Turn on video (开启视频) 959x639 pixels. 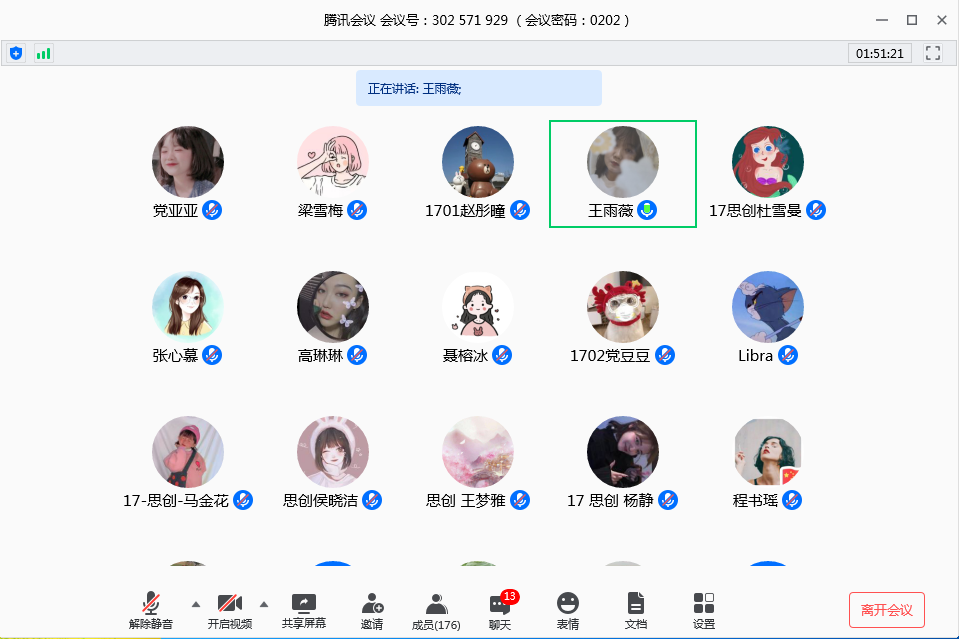pyautogui.click(x=230, y=609)
